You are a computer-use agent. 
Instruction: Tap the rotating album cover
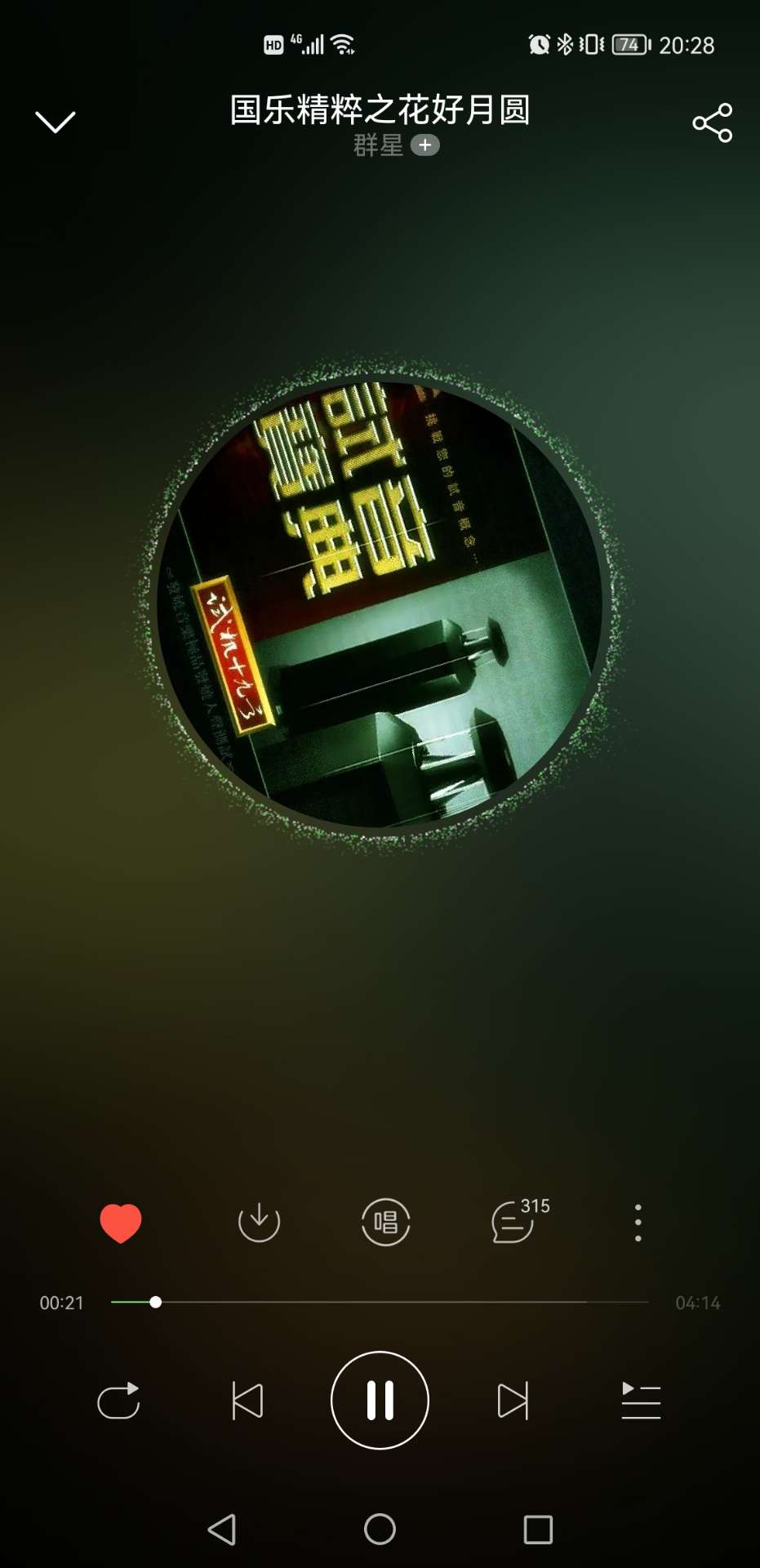point(380,604)
